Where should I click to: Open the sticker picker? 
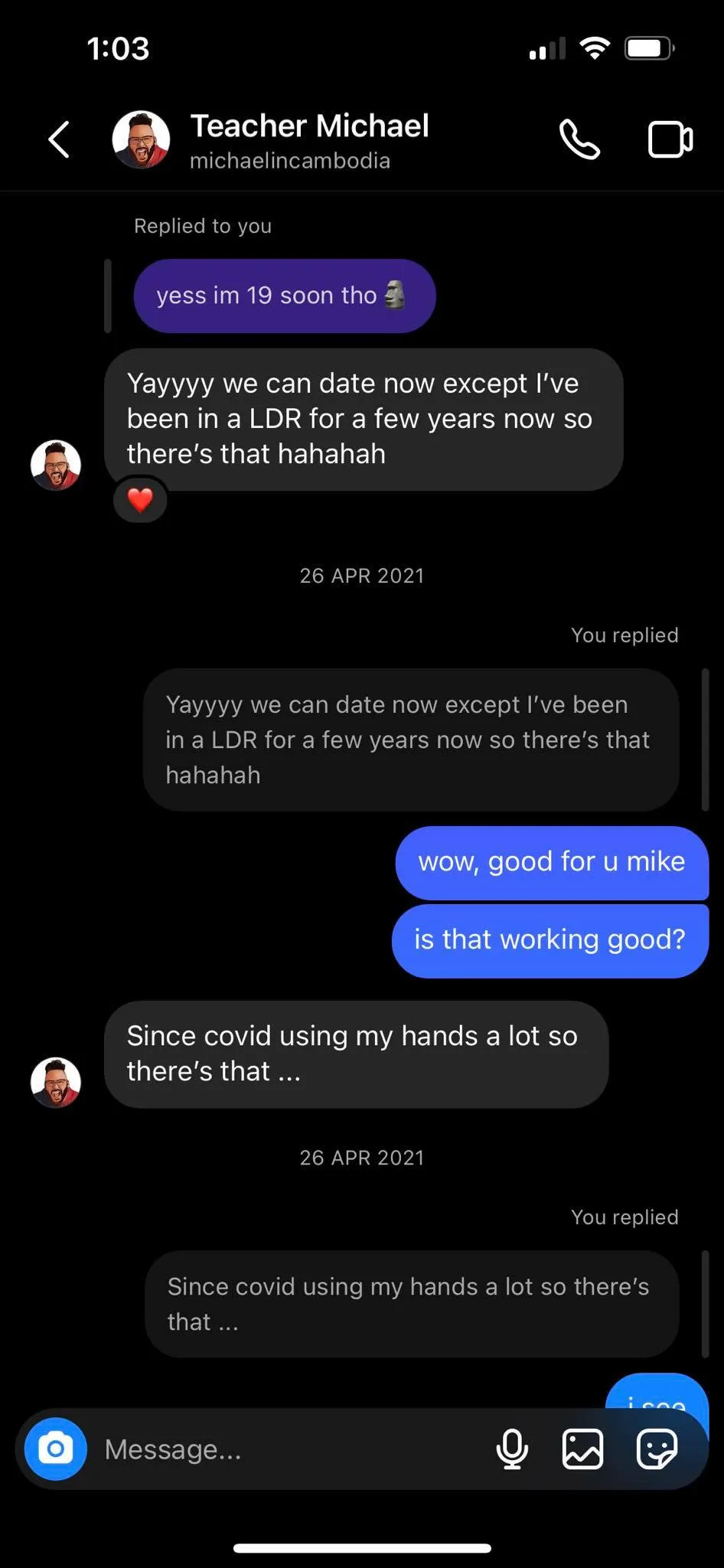pyautogui.click(x=657, y=1449)
